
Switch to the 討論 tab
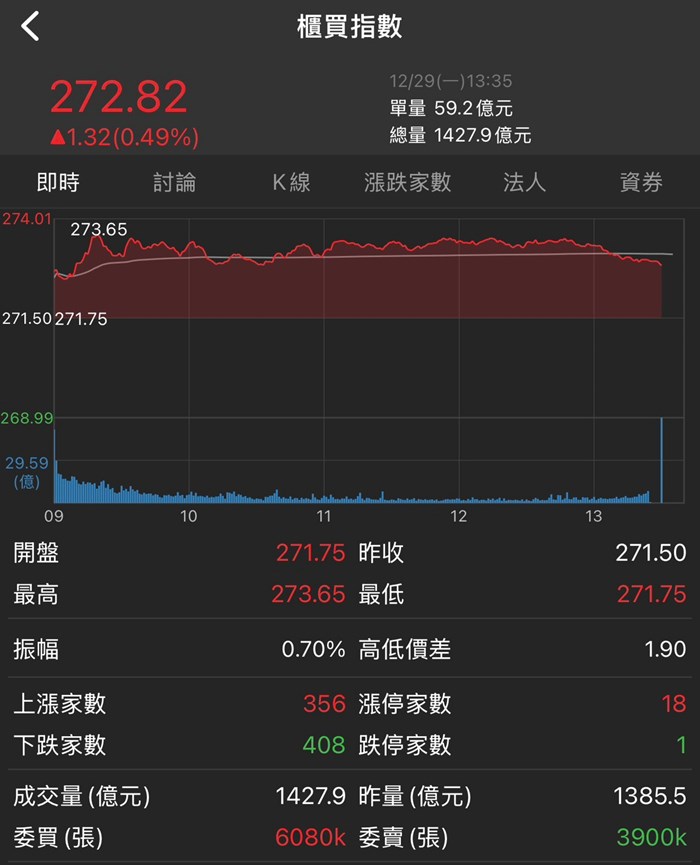[x=175, y=182]
